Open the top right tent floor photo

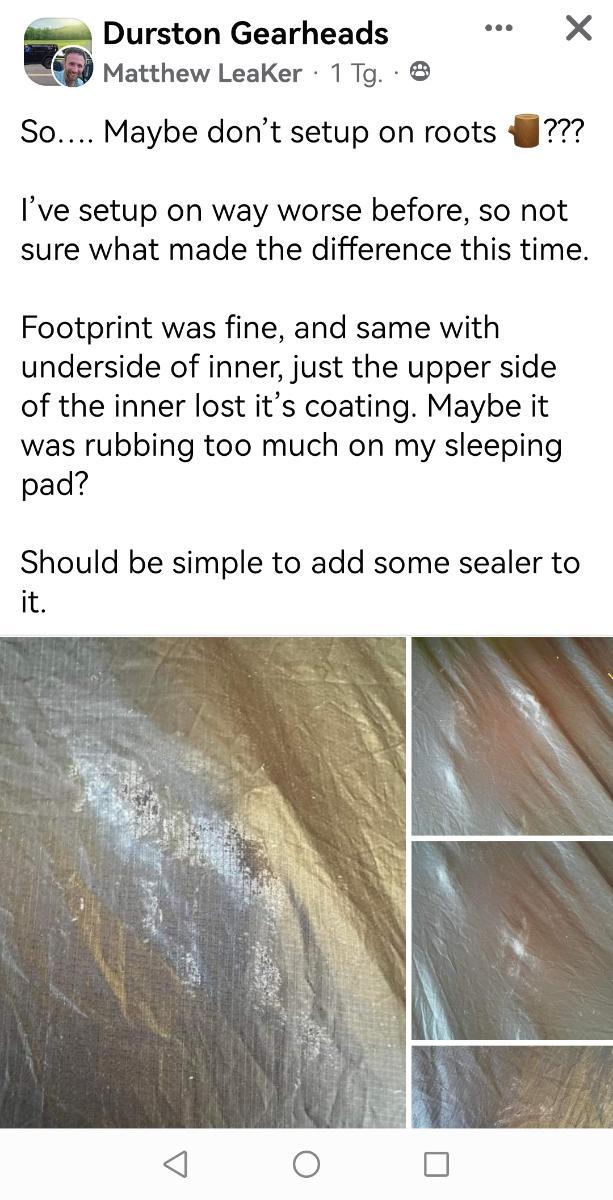[x=512, y=735]
